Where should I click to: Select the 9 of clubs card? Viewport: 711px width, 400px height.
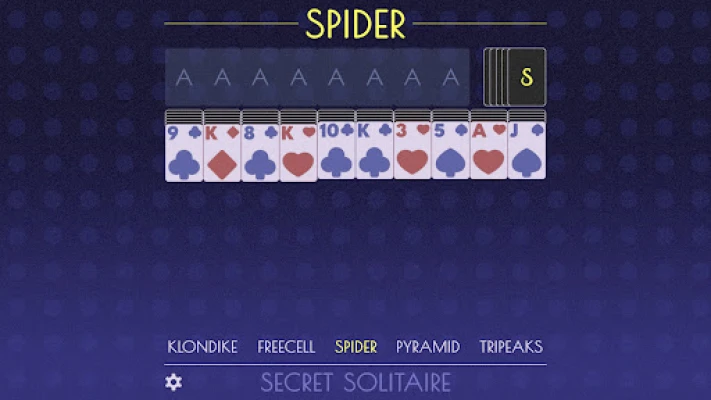click(x=184, y=152)
